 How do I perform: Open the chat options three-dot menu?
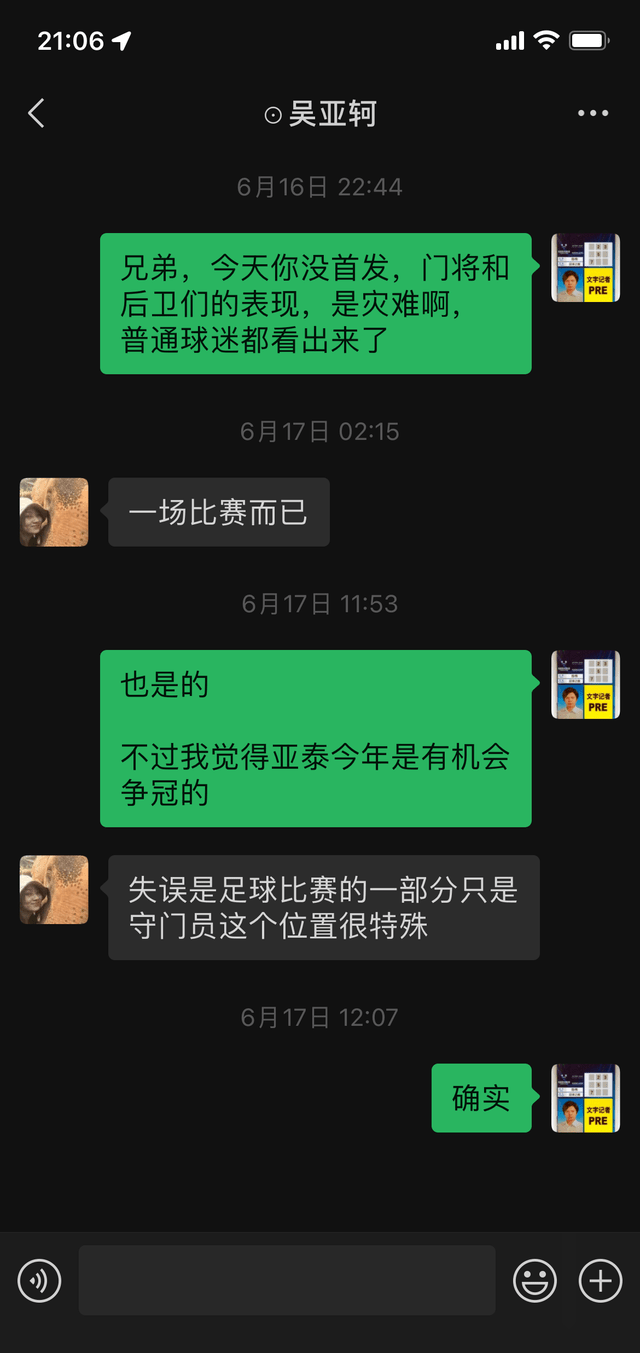tap(593, 113)
